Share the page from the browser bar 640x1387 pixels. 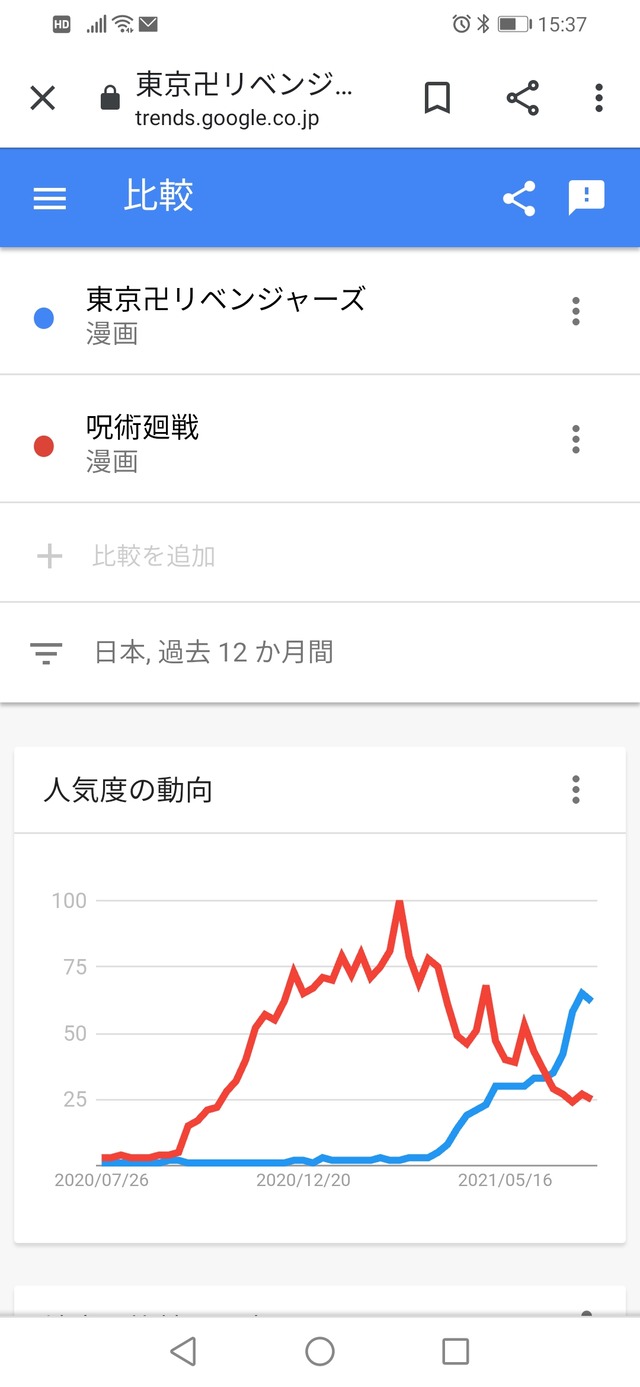click(x=522, y=98)
